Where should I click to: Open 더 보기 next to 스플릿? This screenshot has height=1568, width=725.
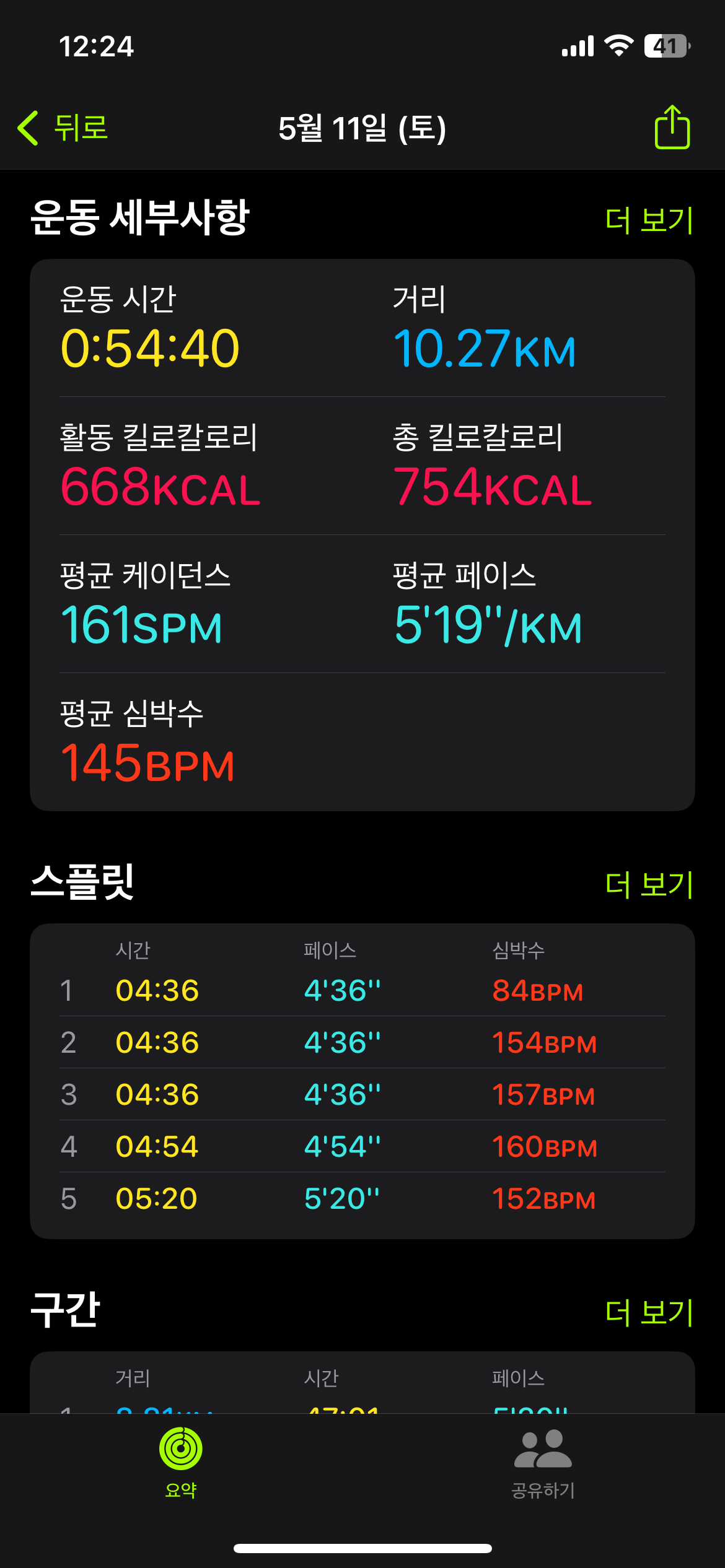coord(649,884)
